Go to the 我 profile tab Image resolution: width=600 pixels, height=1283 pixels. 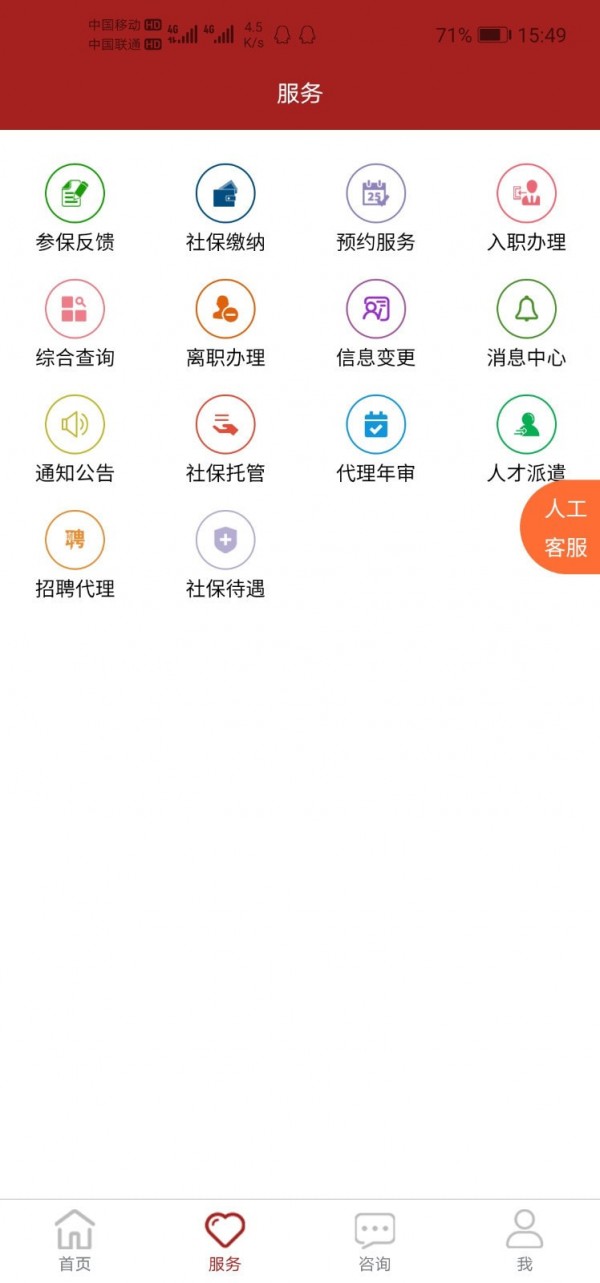525,1238
